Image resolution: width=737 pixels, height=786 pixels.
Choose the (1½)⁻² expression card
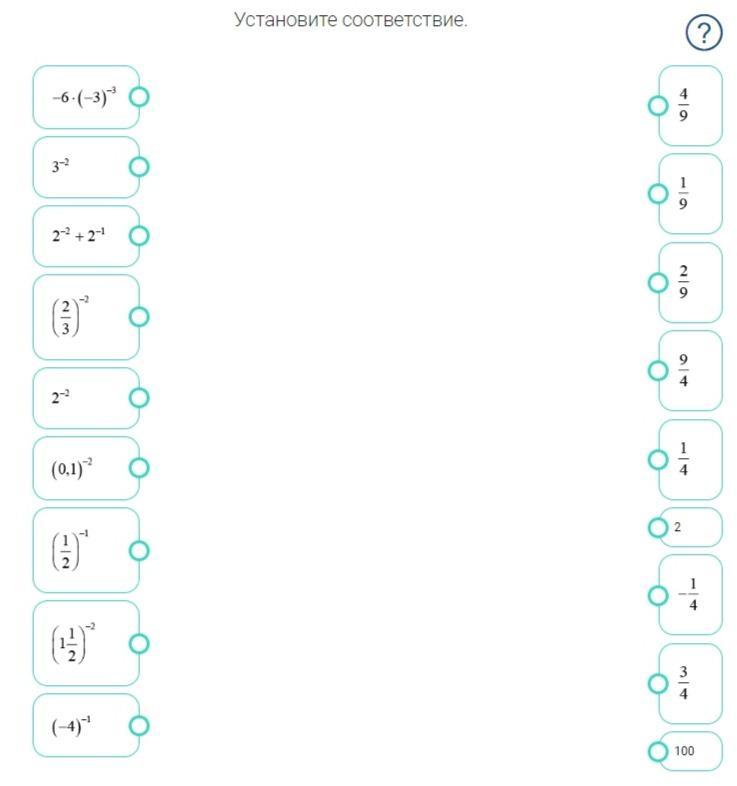(85, 643)
